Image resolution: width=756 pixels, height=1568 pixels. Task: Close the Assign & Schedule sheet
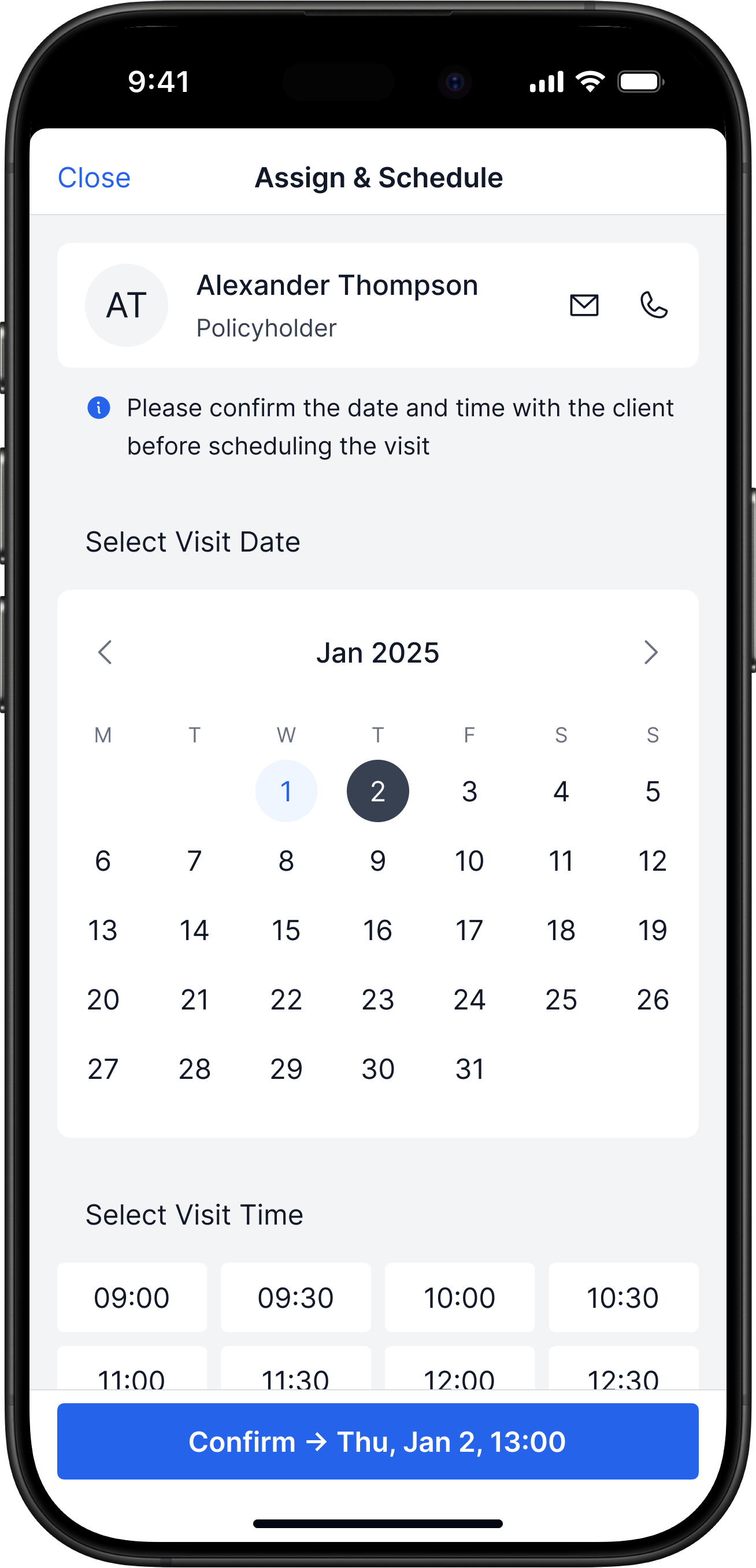(x=94, y=177)
